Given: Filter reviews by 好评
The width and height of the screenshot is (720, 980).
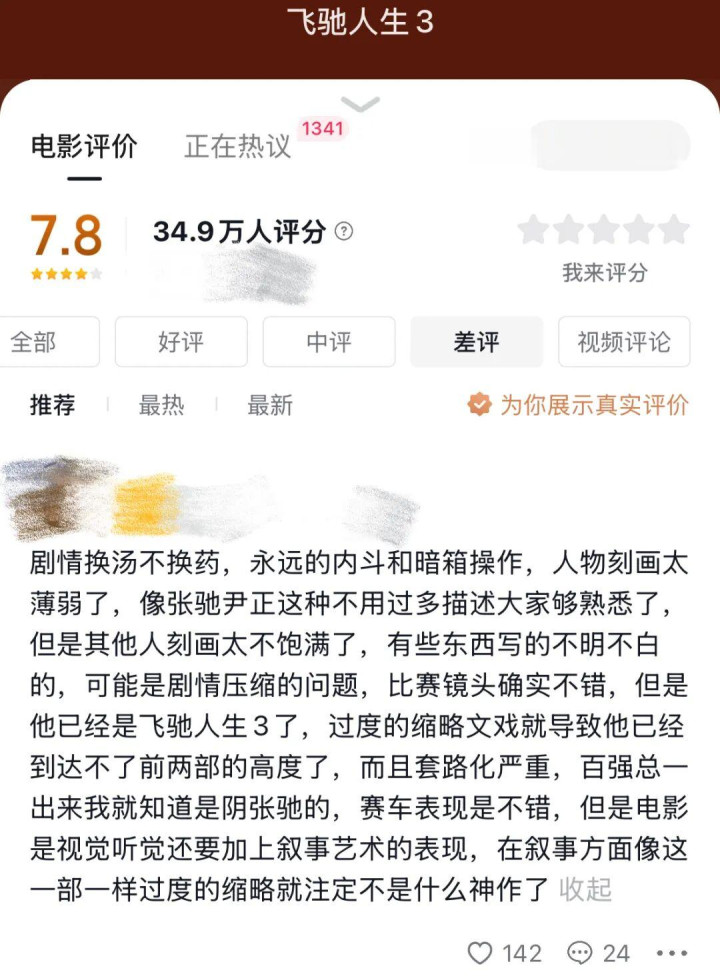Looking at the screenshot, I should (181, 342).
